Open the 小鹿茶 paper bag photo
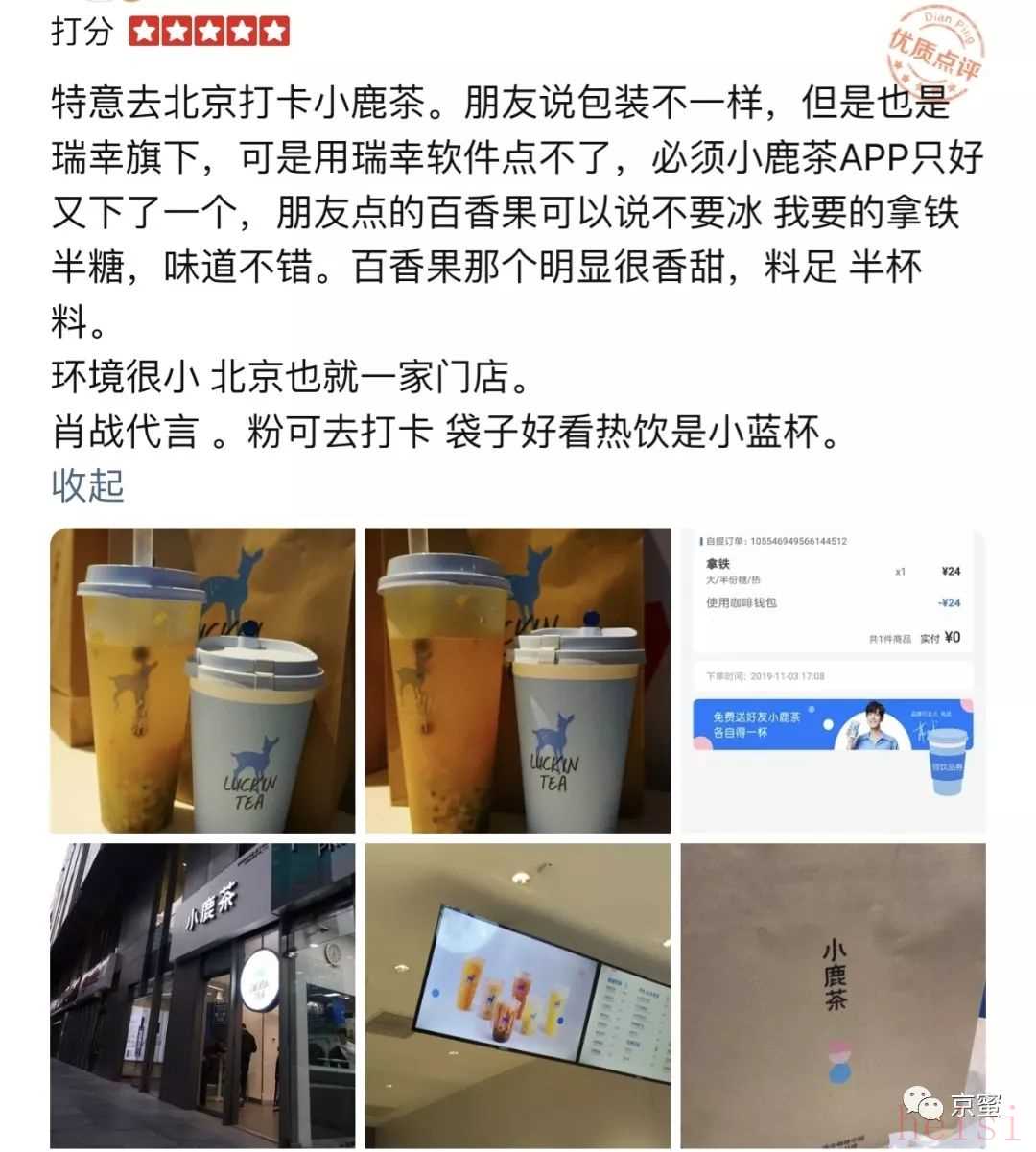The width and height of the screenshot is (1036, 1152). (x=833, y=995)
